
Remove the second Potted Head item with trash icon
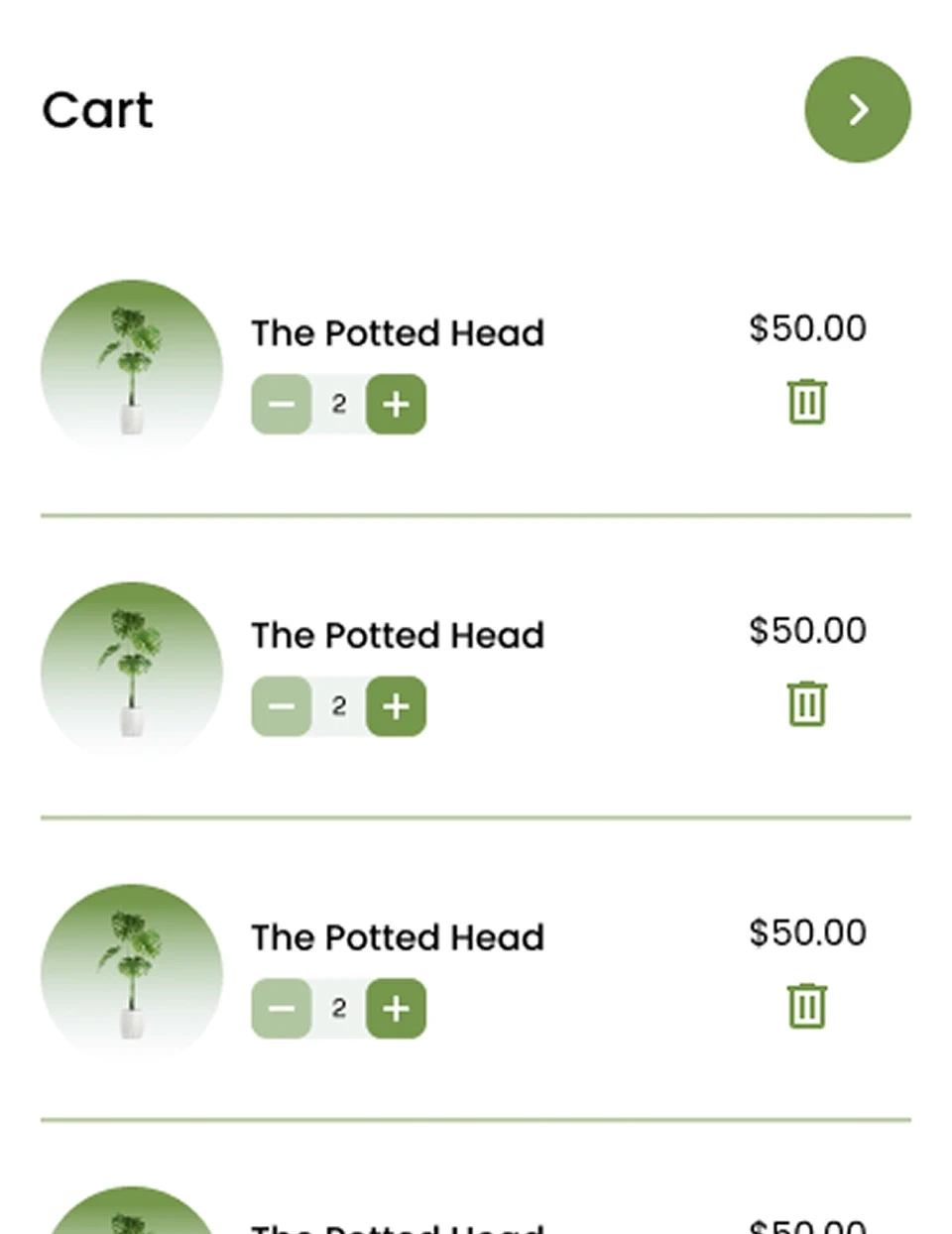(806, 704)
